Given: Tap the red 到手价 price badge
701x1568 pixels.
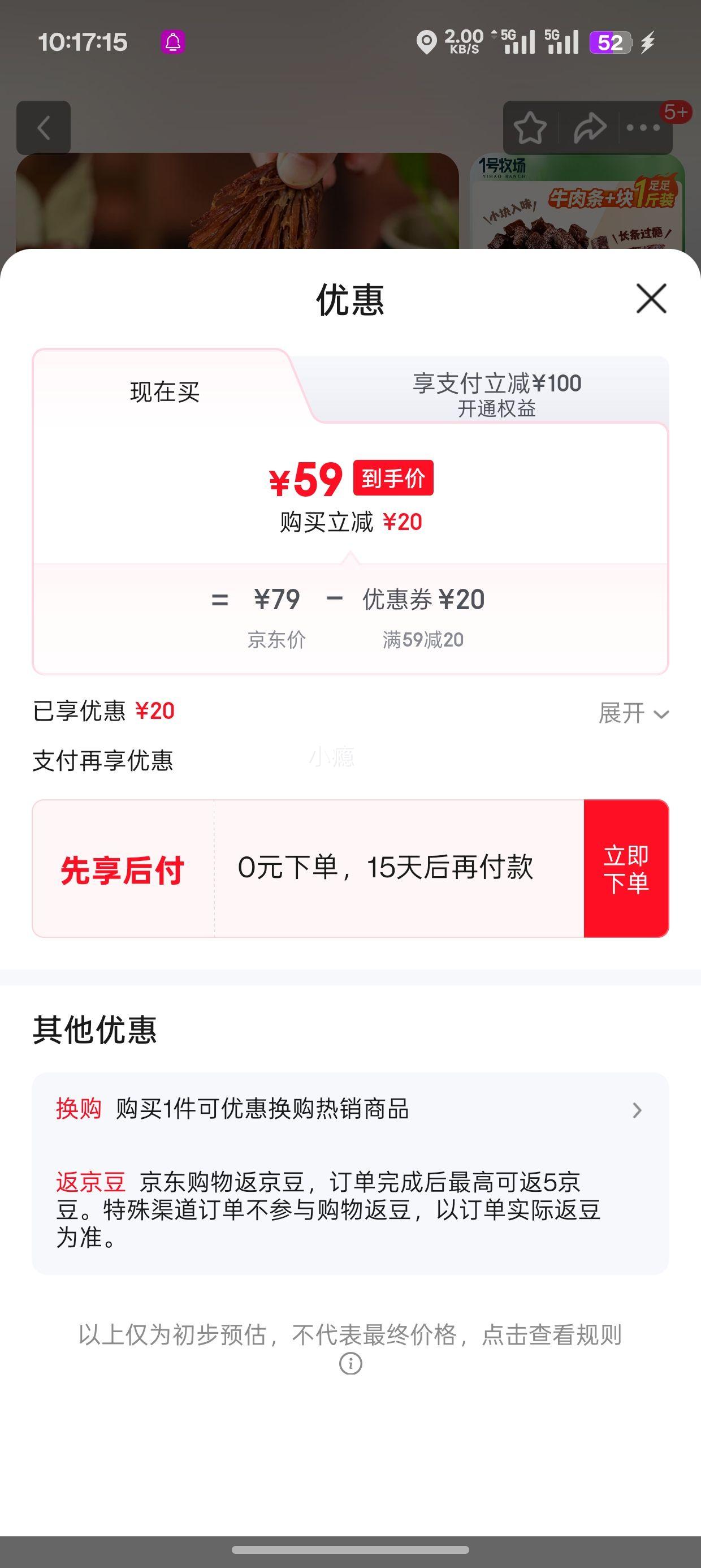Looking at the screenshot, I should (x=395, y=480).
